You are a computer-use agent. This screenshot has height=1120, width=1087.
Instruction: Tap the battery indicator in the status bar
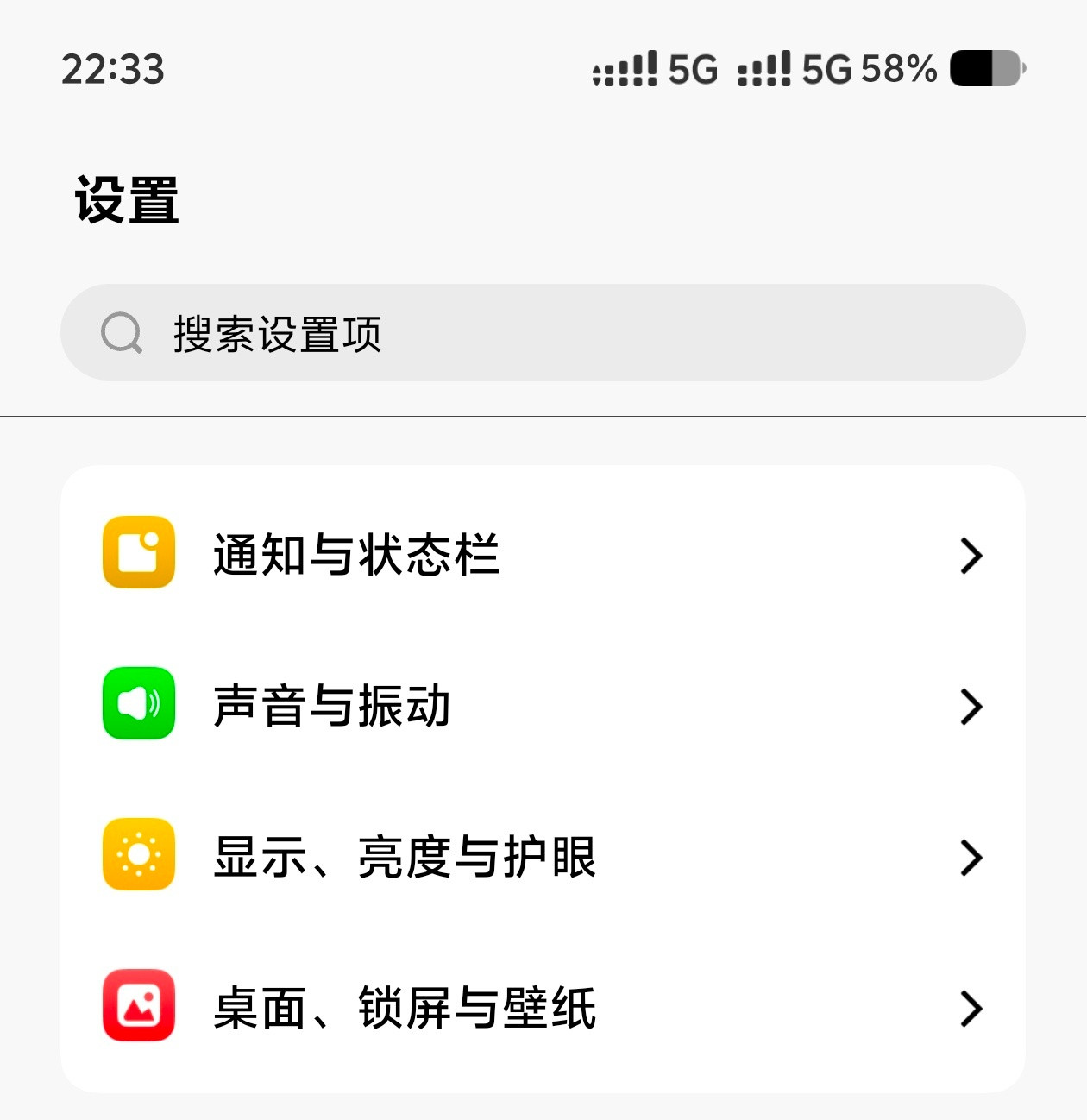988,69
